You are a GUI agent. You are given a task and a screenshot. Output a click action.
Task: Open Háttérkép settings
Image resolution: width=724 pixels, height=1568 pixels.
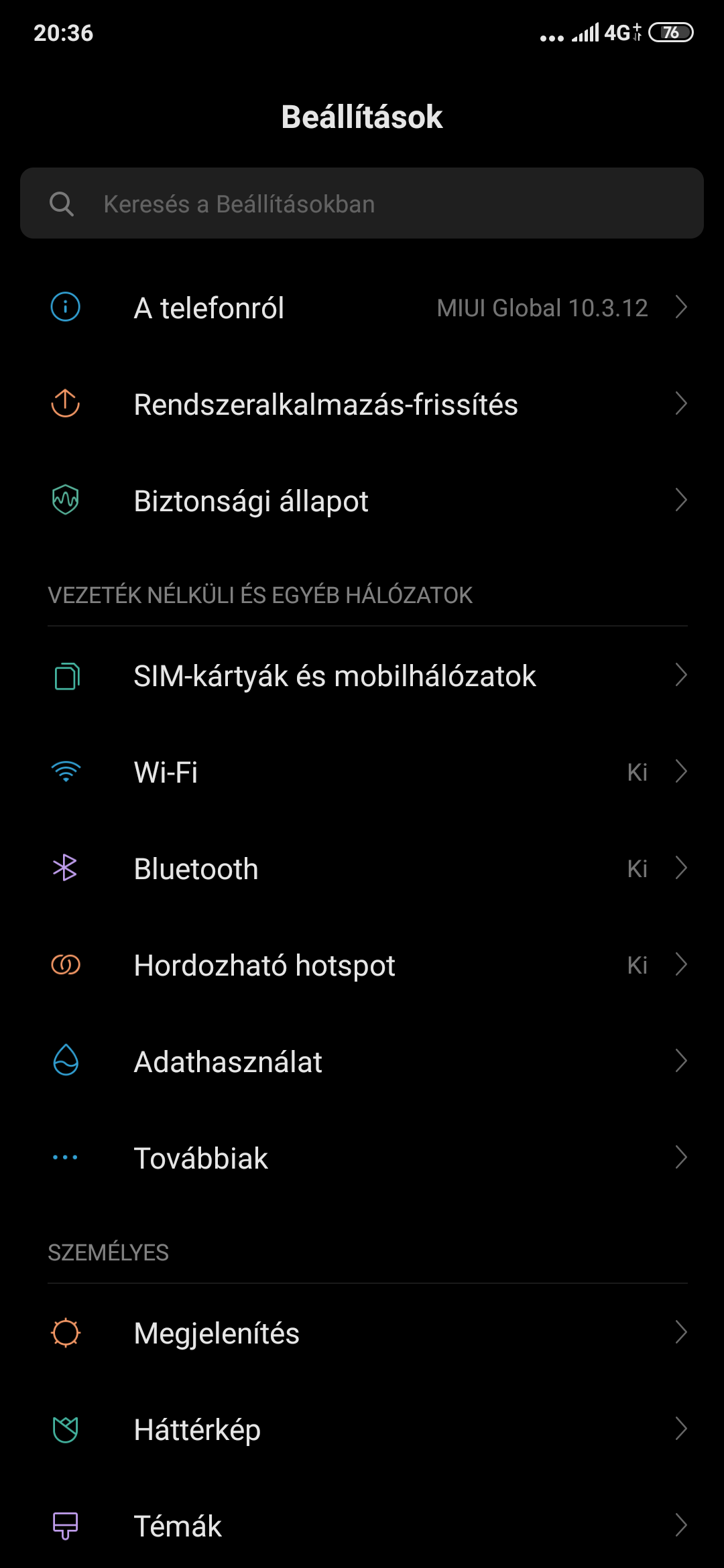point(362,1429)
